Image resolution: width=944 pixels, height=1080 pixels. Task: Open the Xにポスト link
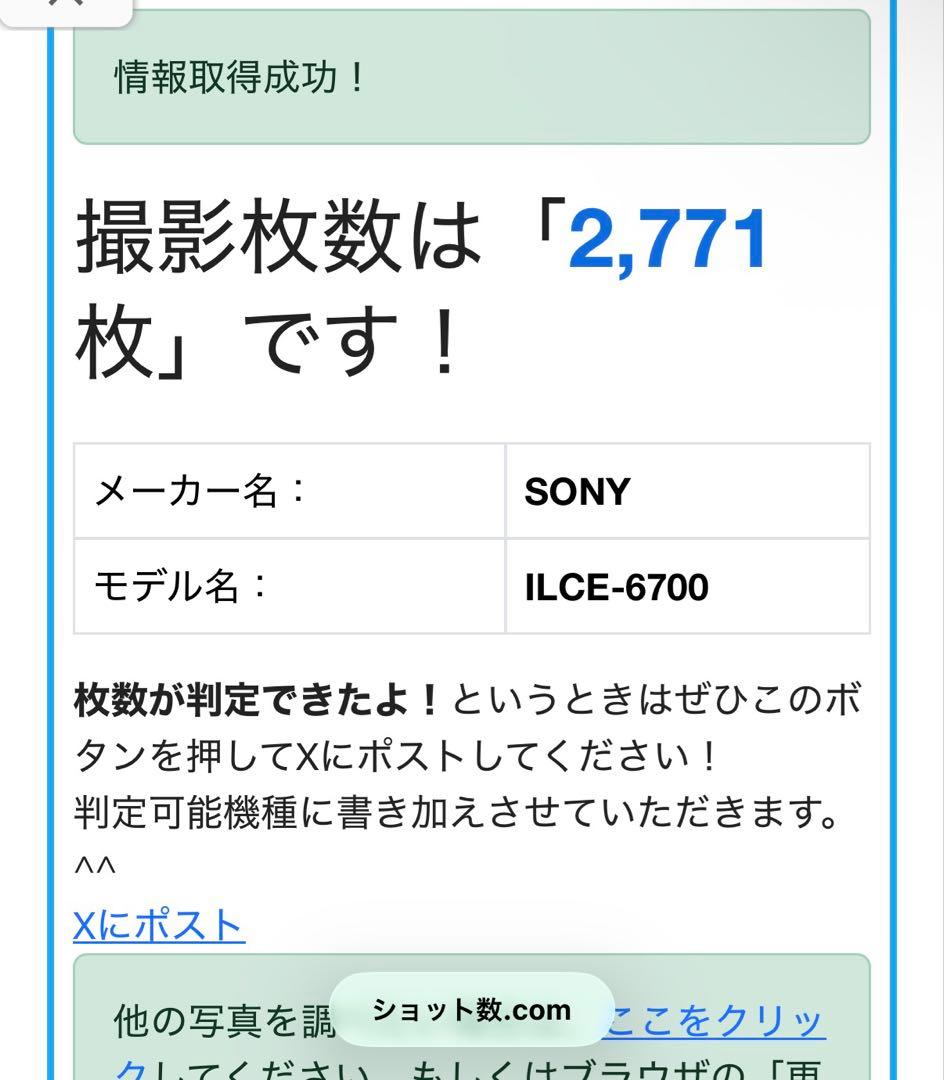click(x=159, y=925)
